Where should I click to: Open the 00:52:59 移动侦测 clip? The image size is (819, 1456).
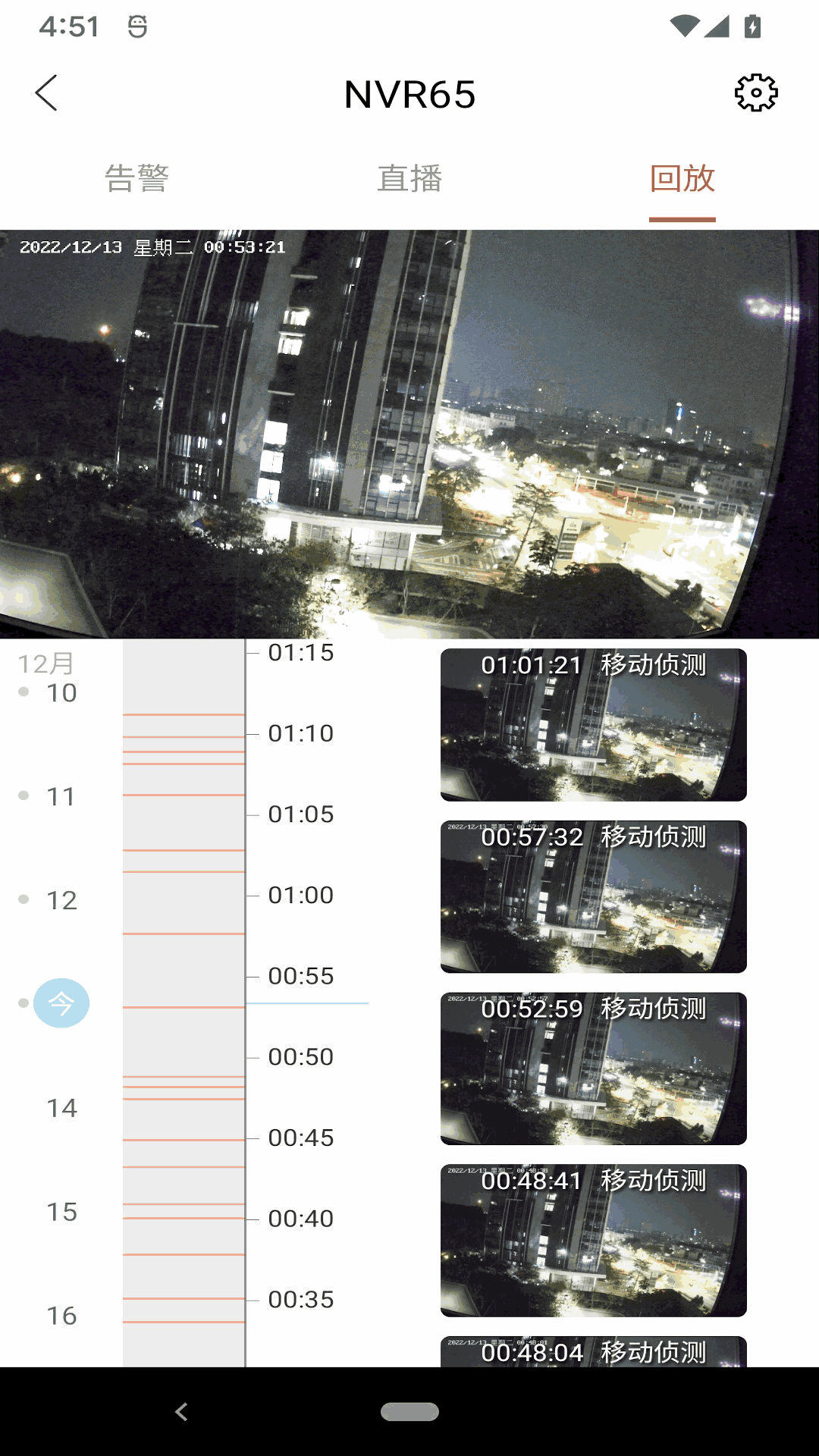point(593,1068)
